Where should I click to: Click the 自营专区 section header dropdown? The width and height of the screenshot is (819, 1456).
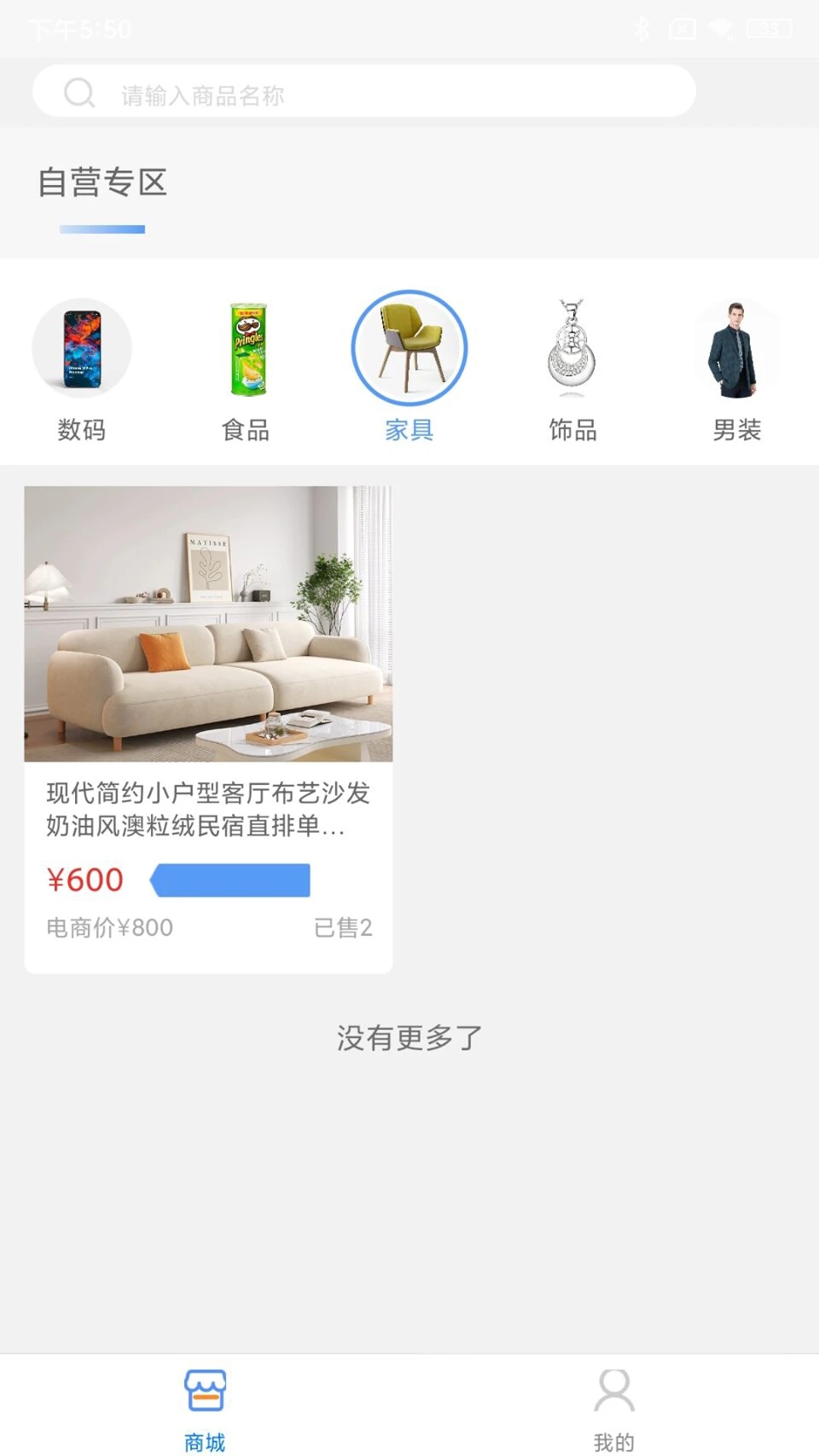[103, 180]
